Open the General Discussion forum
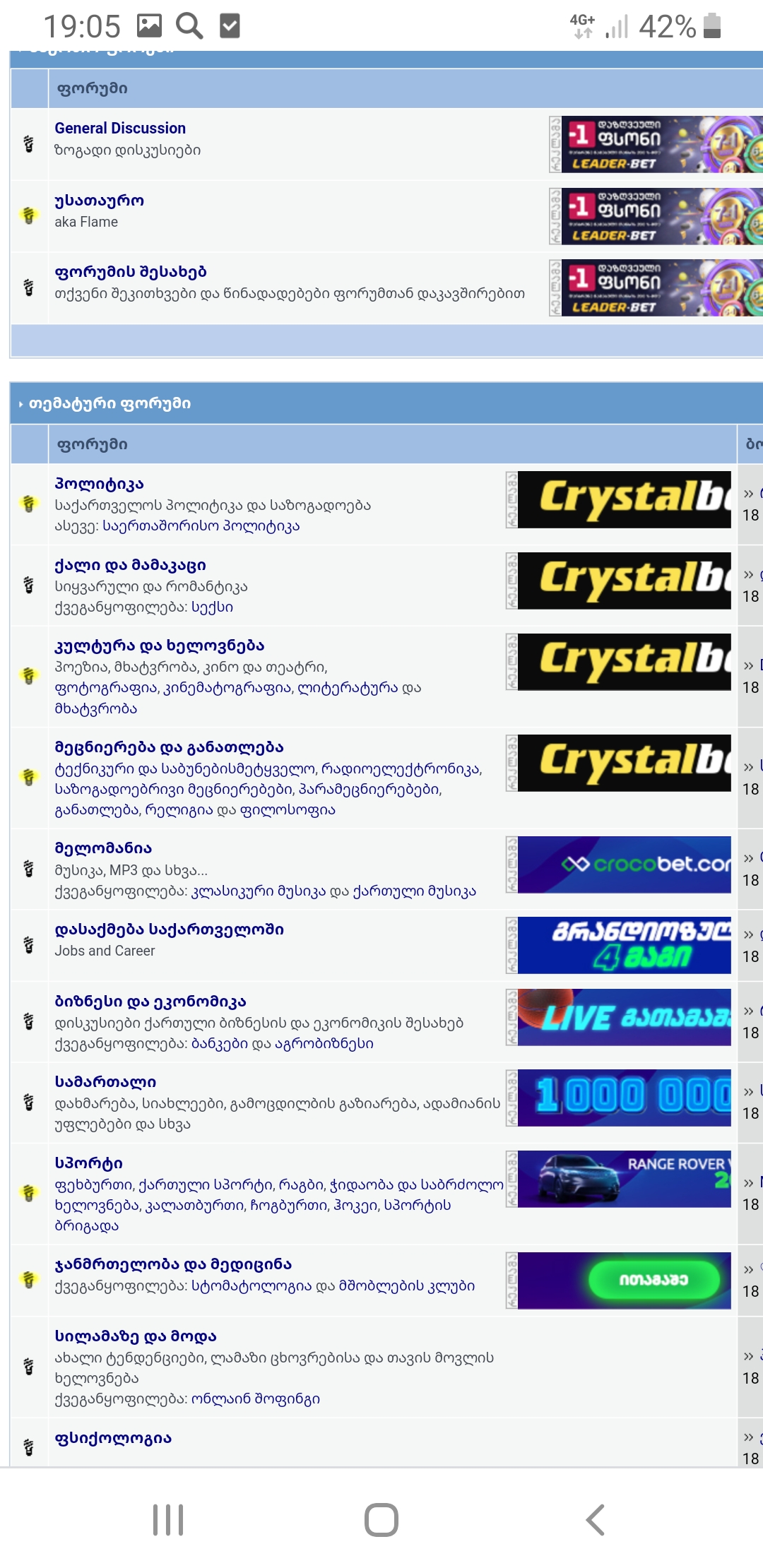 120,129
